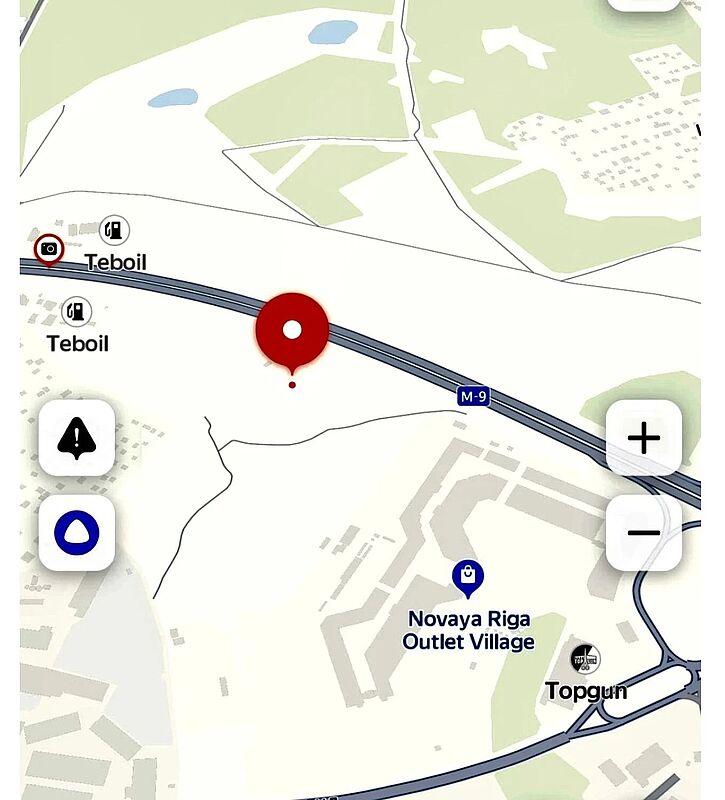Open the Topgun place marker
Viewport: 725px width, 800px height.
tap(585, 659)
